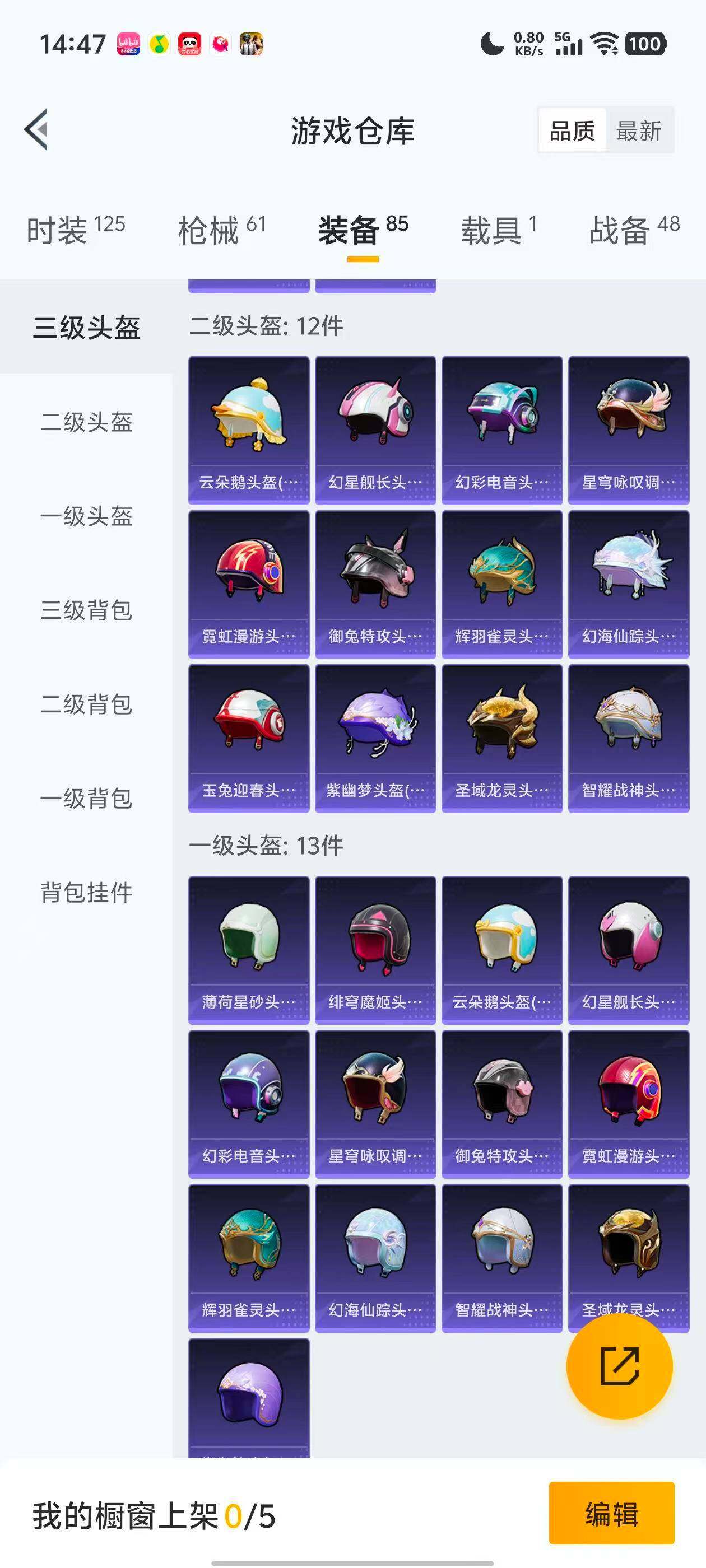Tap the 编辑 button
The image size is (706, 1568).
coord(611,1513)
